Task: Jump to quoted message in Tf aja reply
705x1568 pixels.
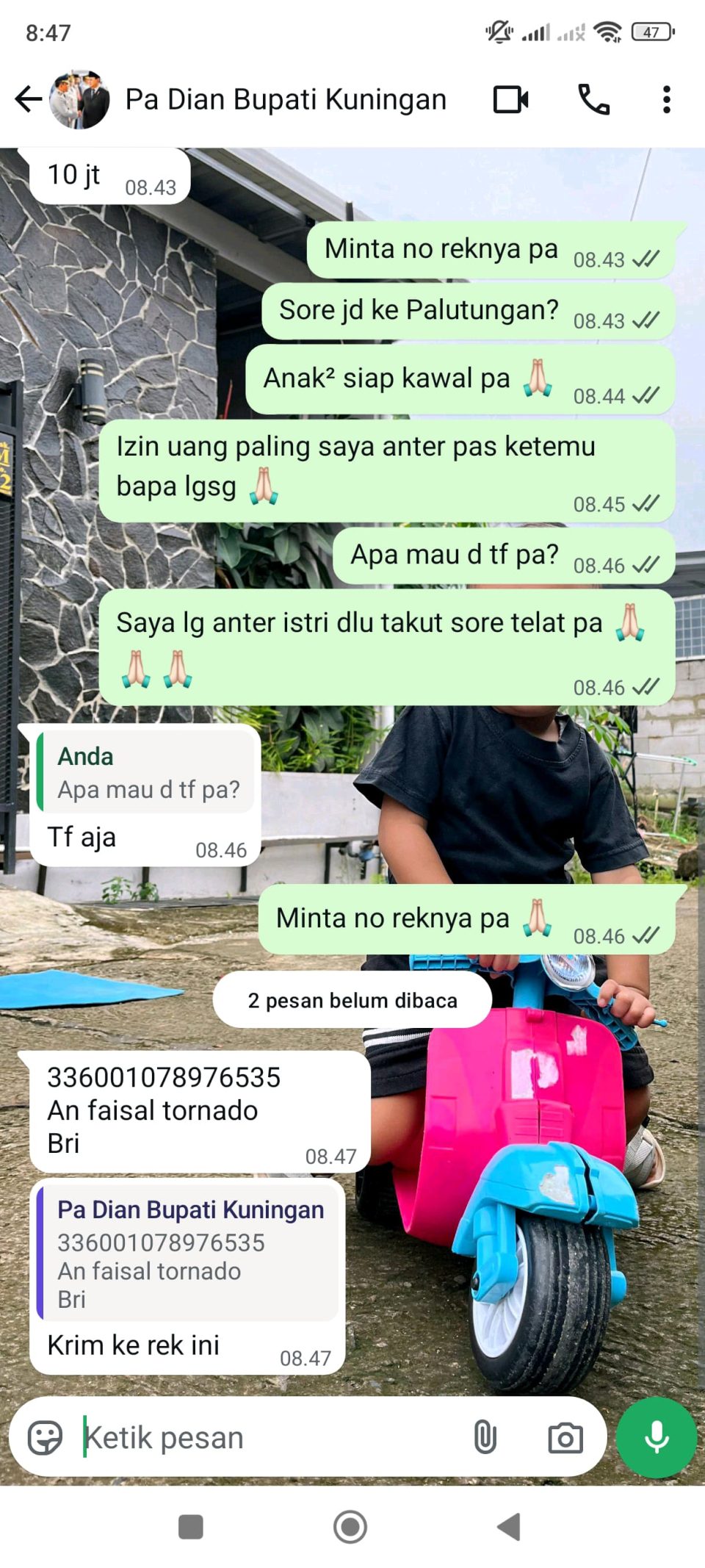Action: coord(147,773)
